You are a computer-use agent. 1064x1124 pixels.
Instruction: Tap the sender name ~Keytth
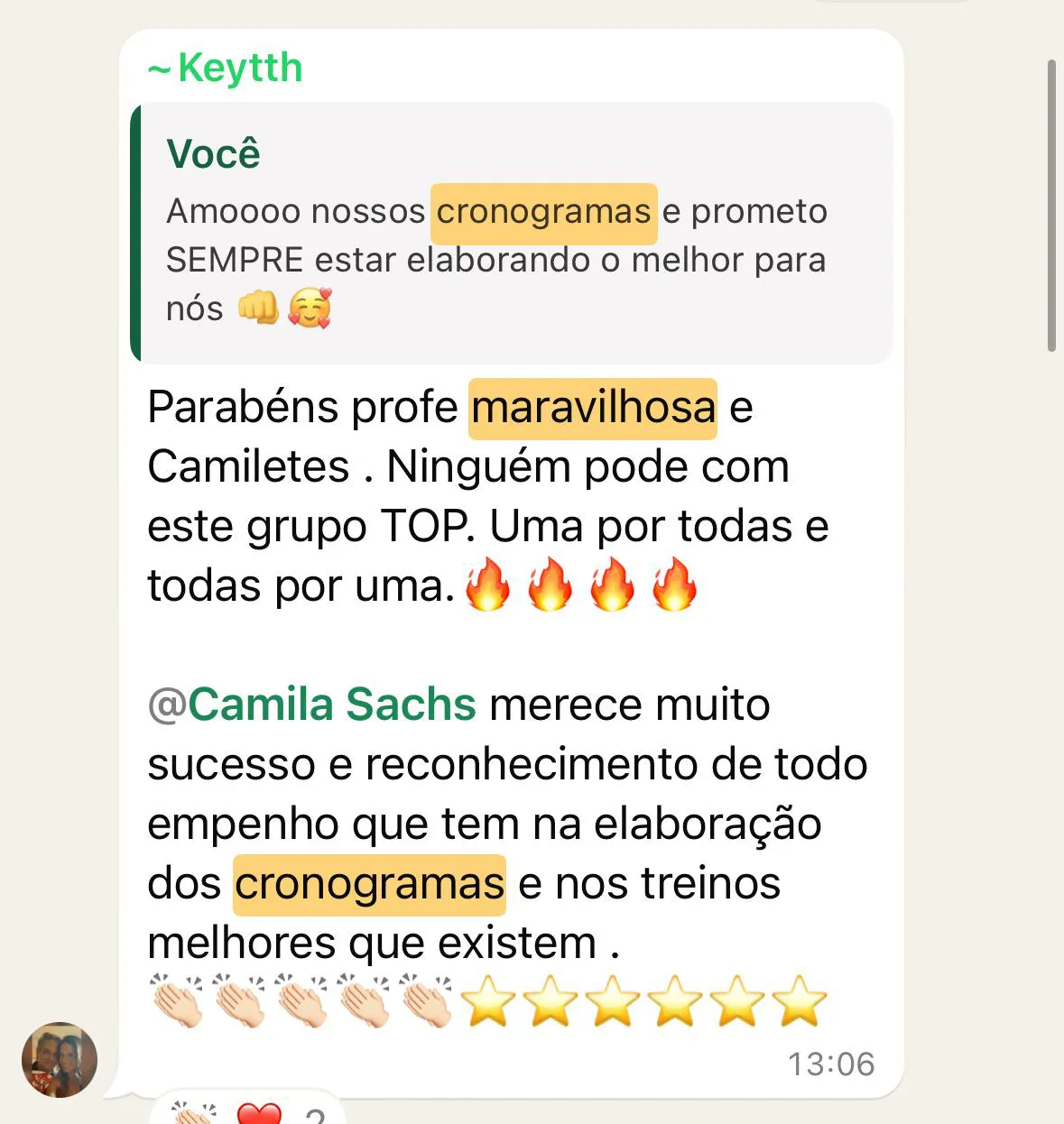225,67
